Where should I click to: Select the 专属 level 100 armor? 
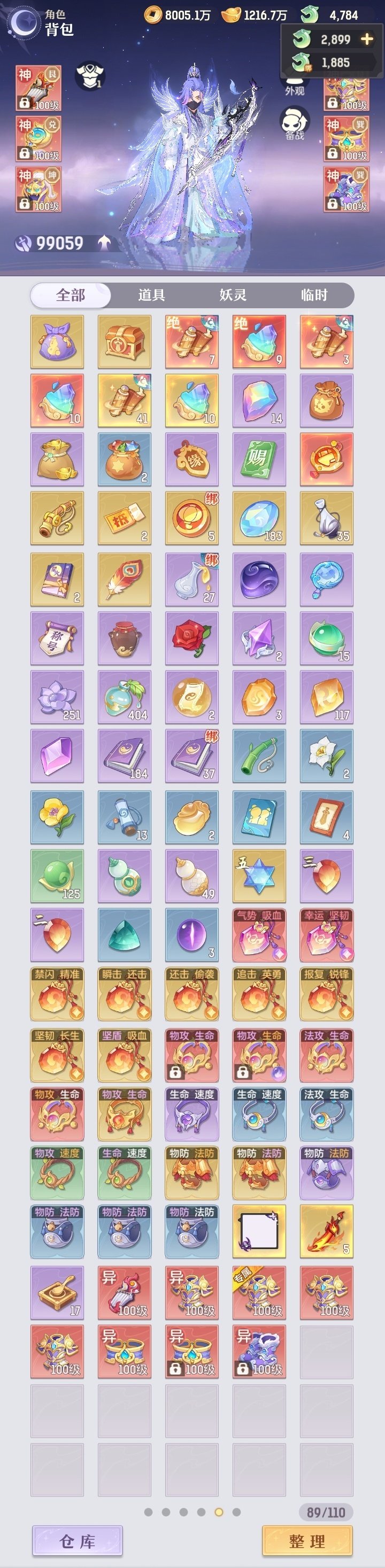(x=259, y=1293)
